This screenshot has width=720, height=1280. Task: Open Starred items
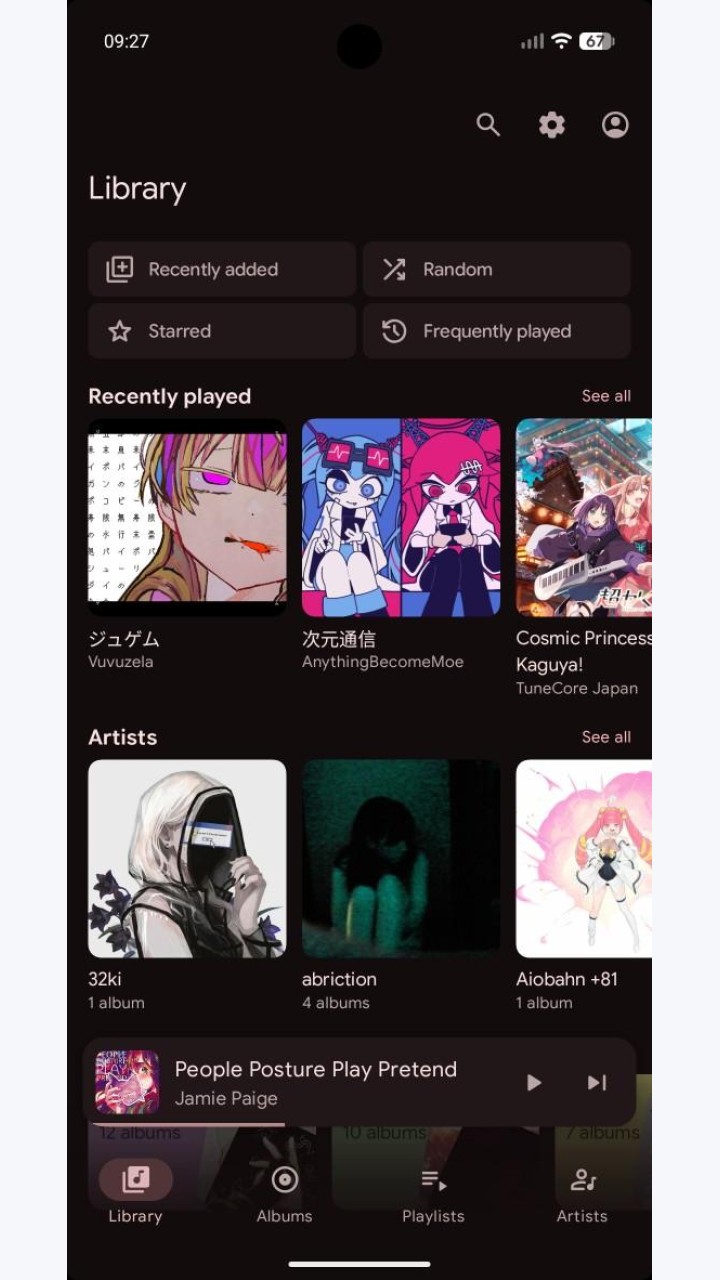tap(222, 331)
